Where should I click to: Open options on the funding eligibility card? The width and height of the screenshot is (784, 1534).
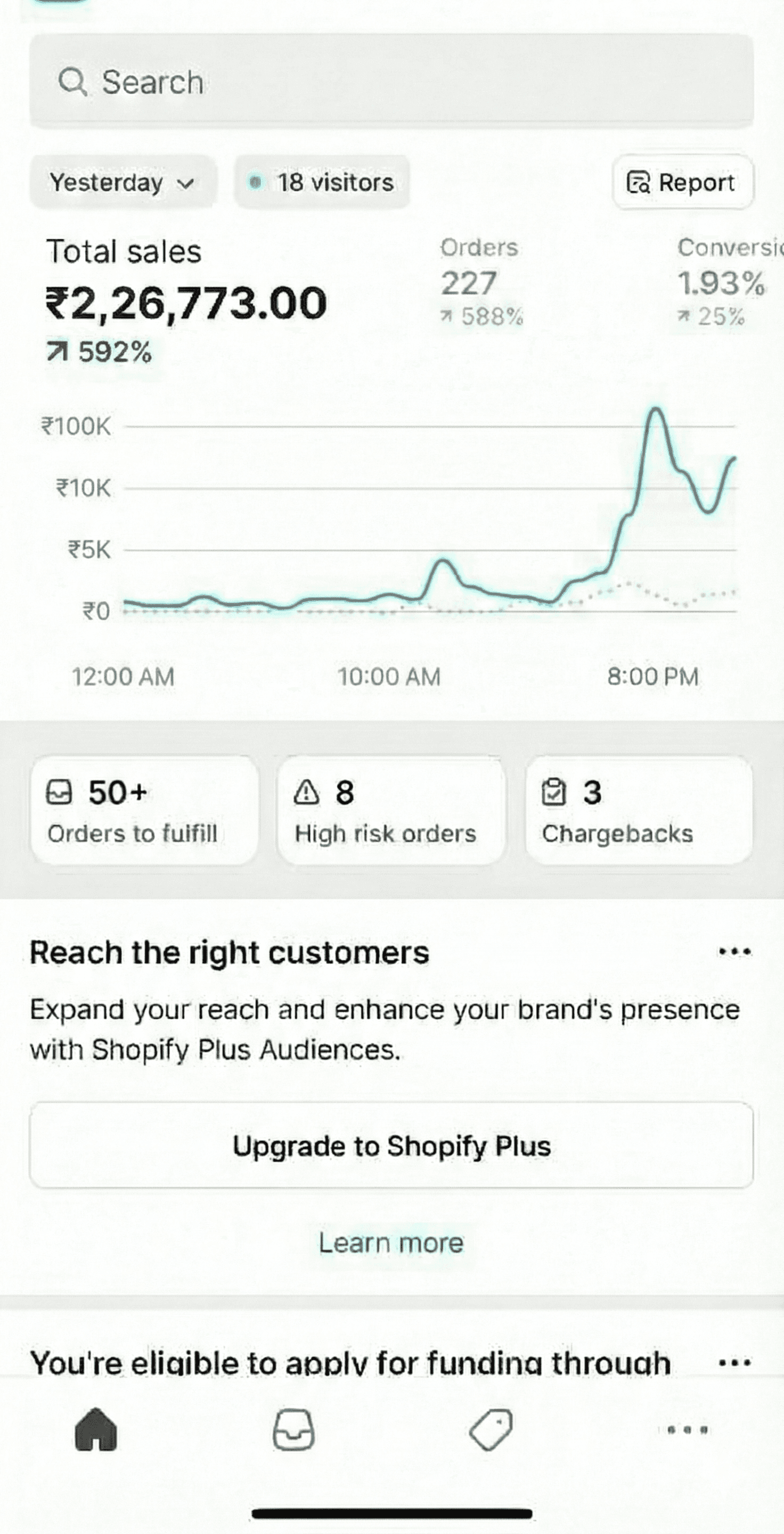(x=734, y=1362)
